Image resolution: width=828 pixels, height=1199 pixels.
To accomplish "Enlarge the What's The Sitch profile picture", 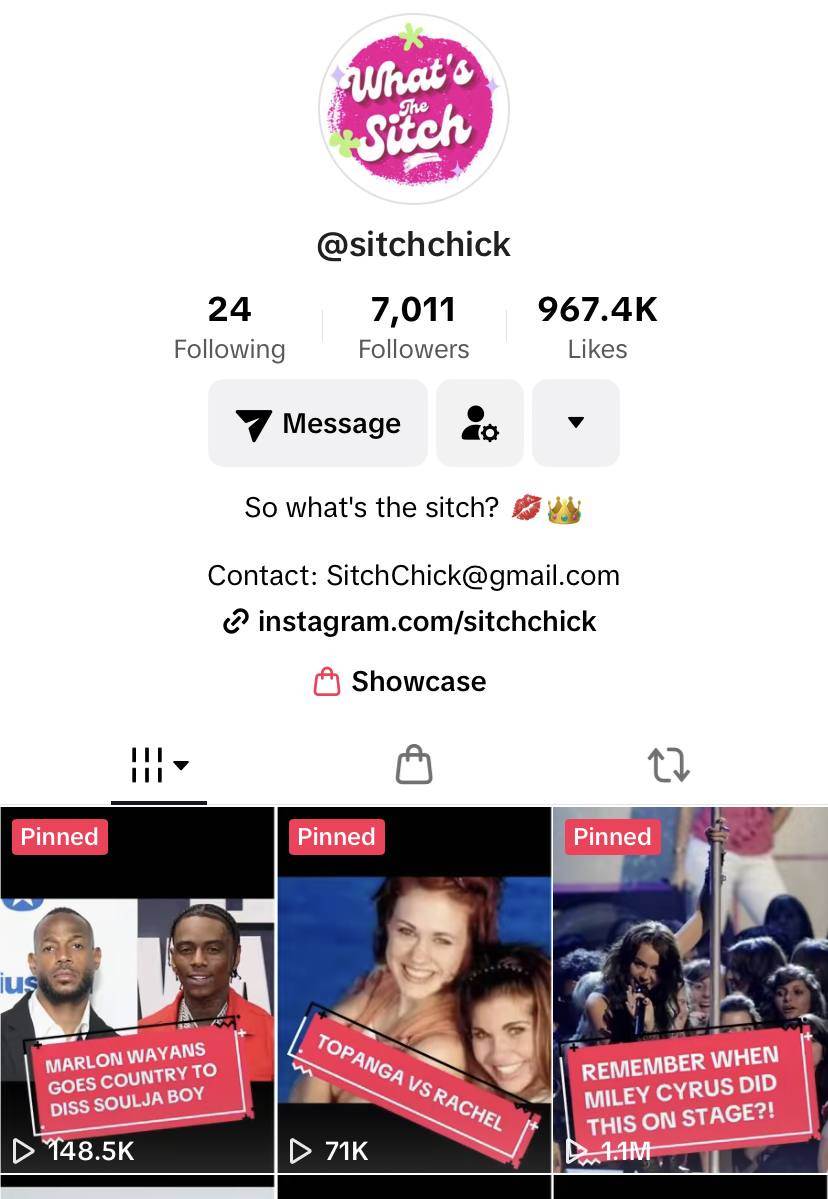I will coord(414,109).
